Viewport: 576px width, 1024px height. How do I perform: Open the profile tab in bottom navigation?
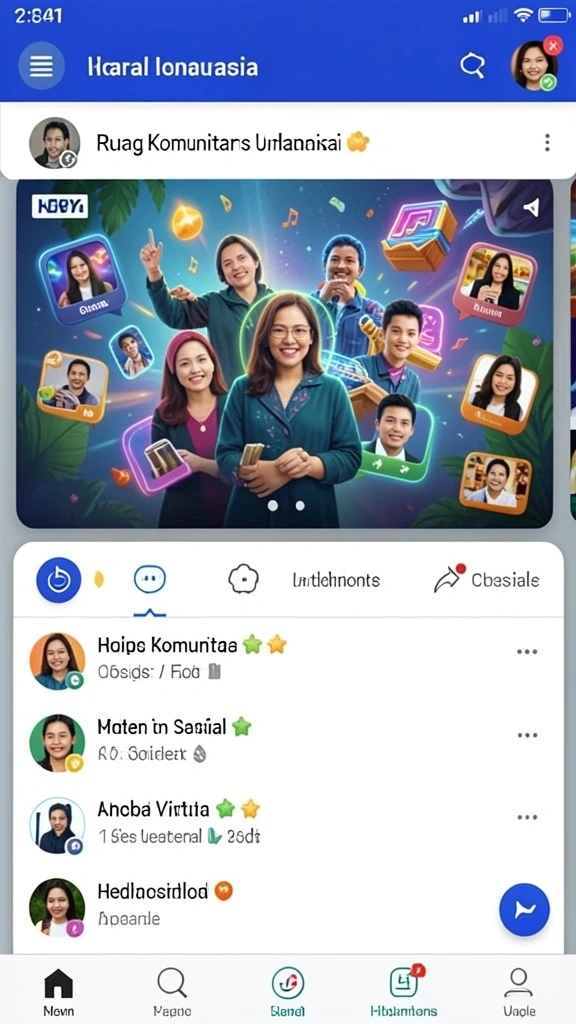coord(519,992)
